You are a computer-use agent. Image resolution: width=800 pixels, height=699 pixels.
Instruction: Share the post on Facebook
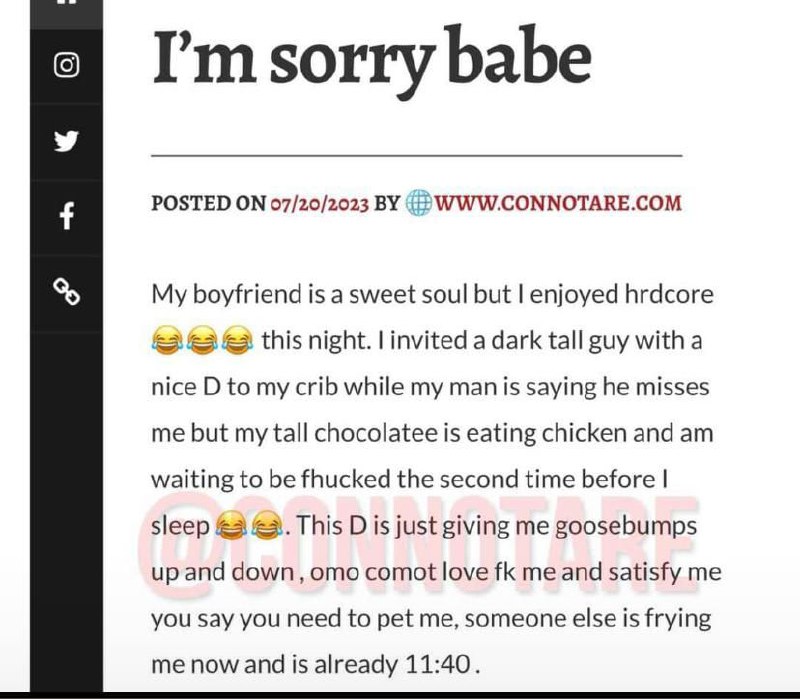[x=66, y=216]
